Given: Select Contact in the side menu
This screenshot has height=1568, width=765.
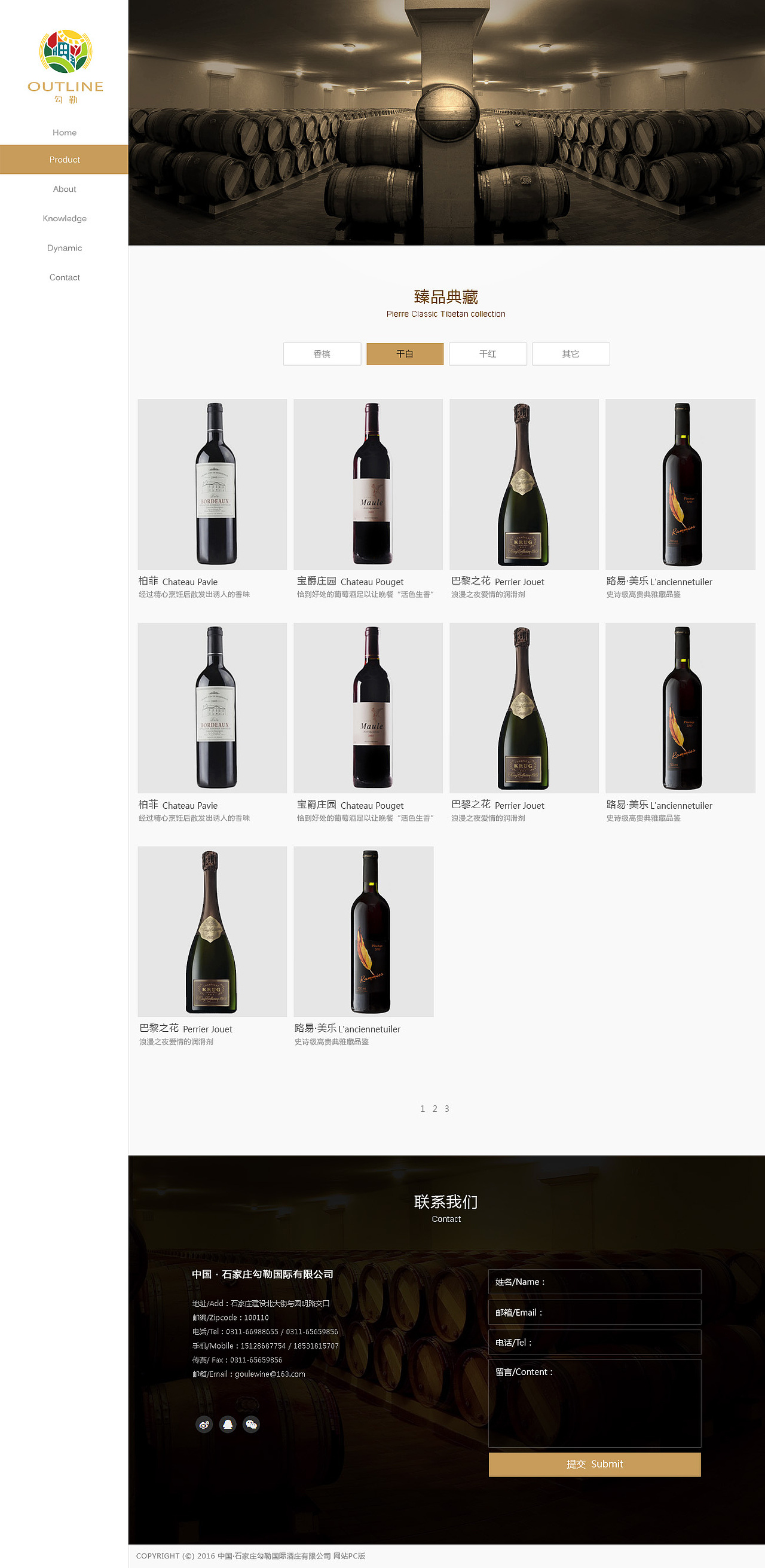Looking at the screenshot, I should click(x=65, y=277).
